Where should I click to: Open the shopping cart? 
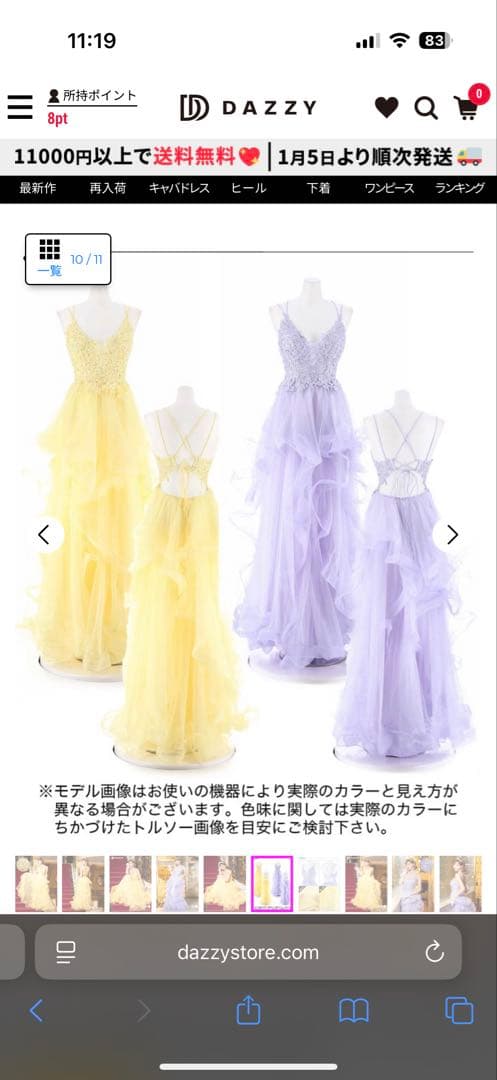pos(468,105)
